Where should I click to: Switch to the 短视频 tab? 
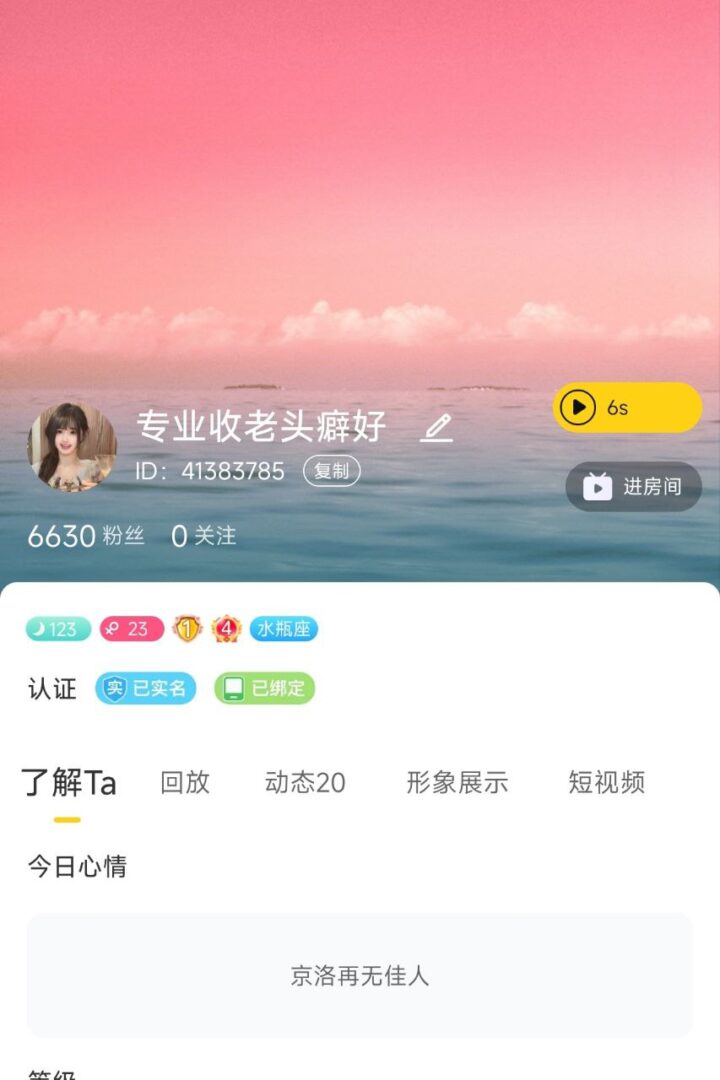[x=606, y=782]
